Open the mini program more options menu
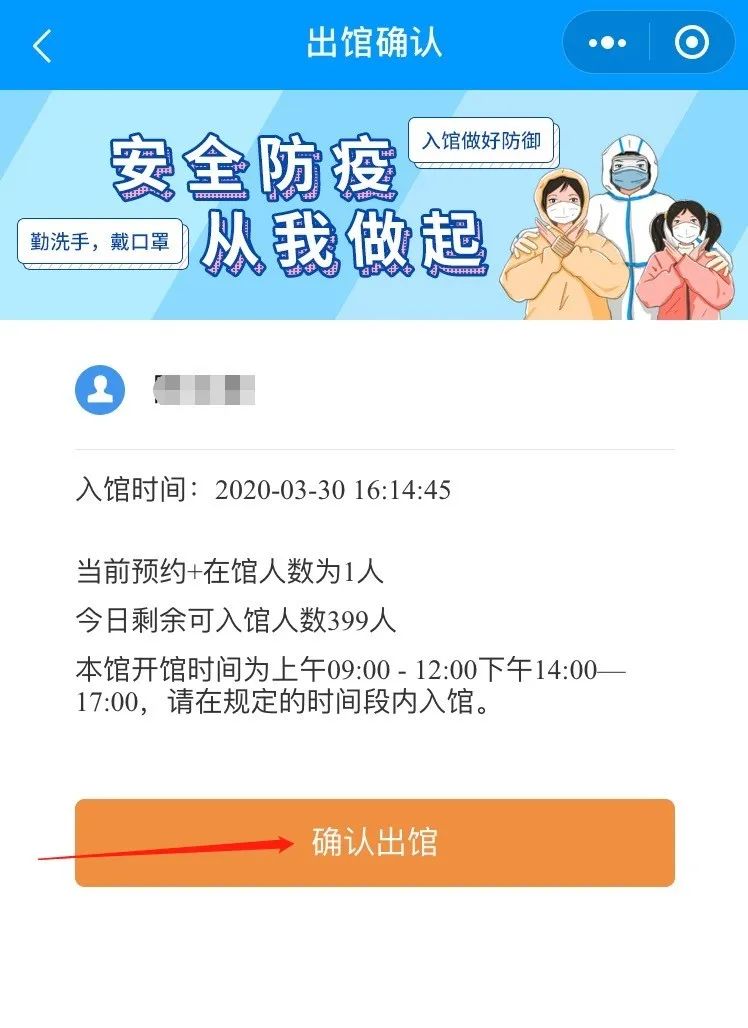This screenshot has height=1028, width=748. point(607,43)
